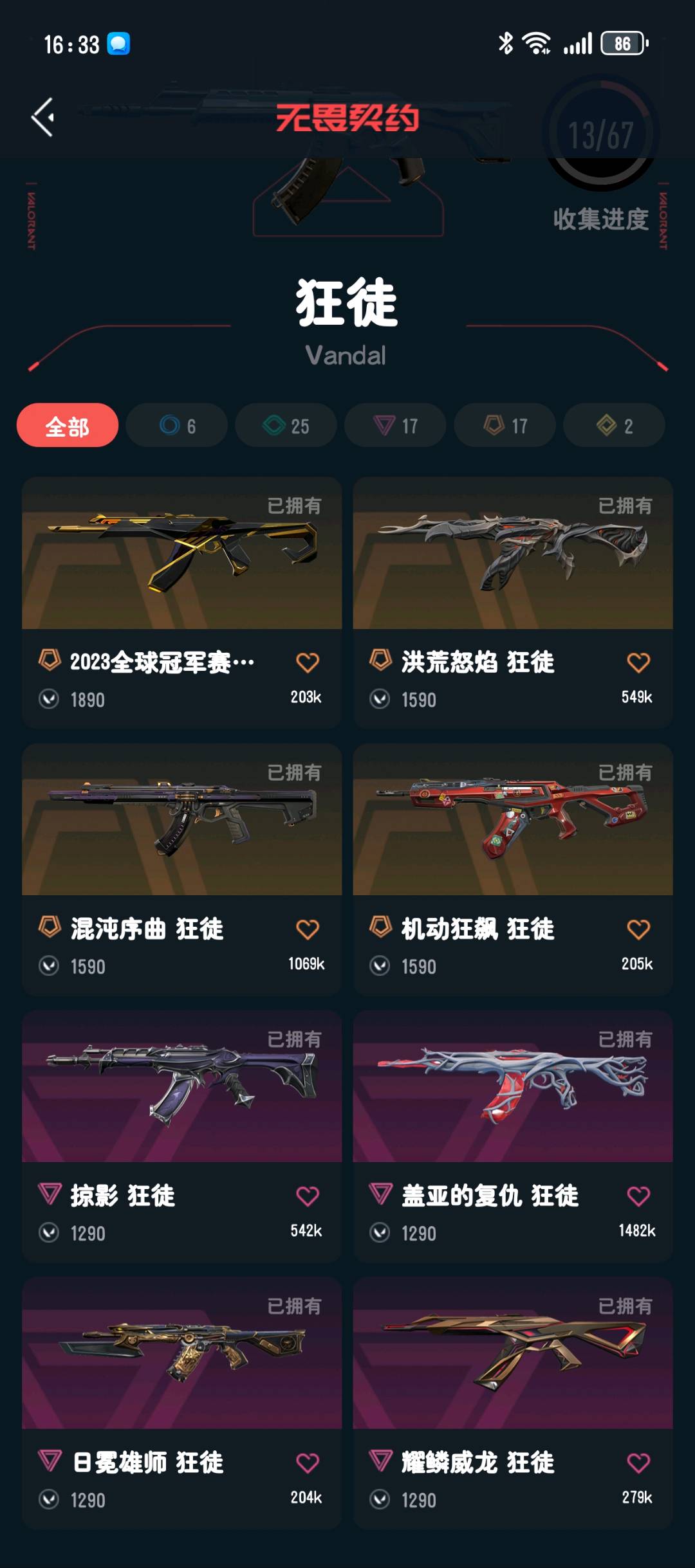The width and height of the screenshot is (695, 1568).
Task: Filter skins by the green tier showing 25
Action: coord(286,425)
